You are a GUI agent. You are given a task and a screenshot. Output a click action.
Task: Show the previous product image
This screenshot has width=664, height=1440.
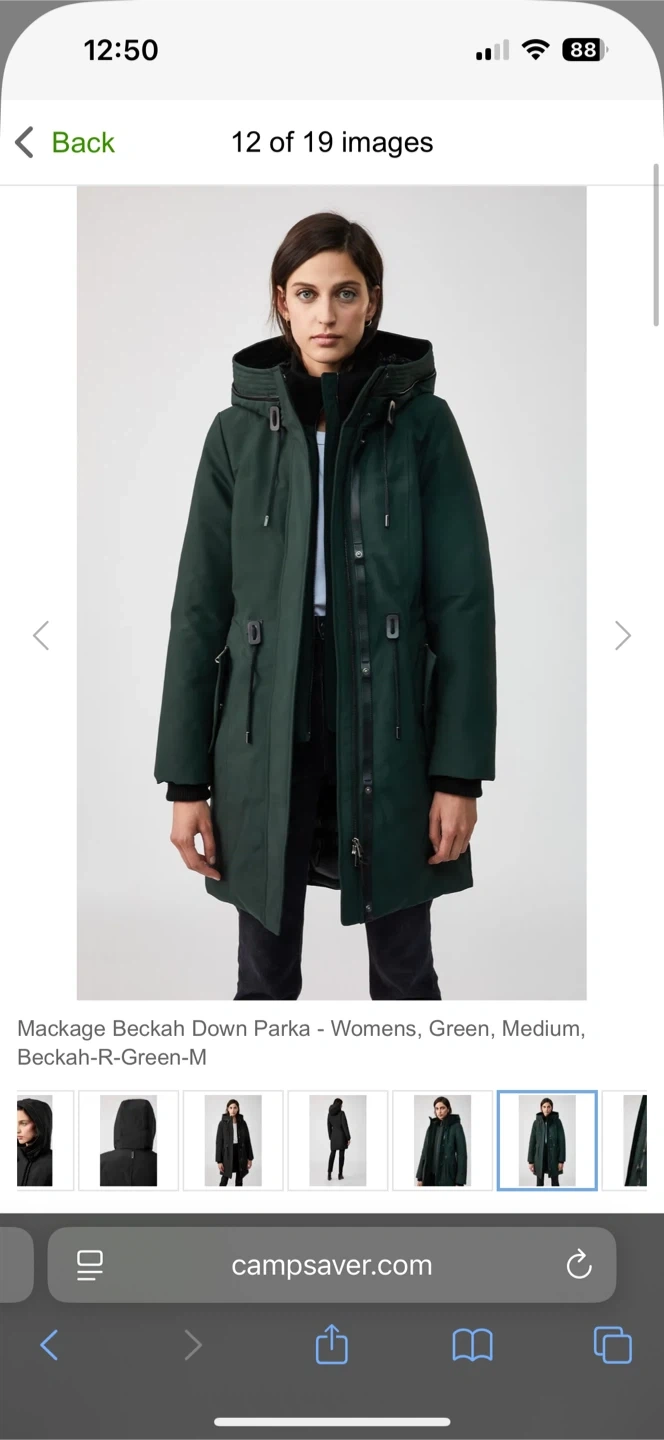coord(41,635)
